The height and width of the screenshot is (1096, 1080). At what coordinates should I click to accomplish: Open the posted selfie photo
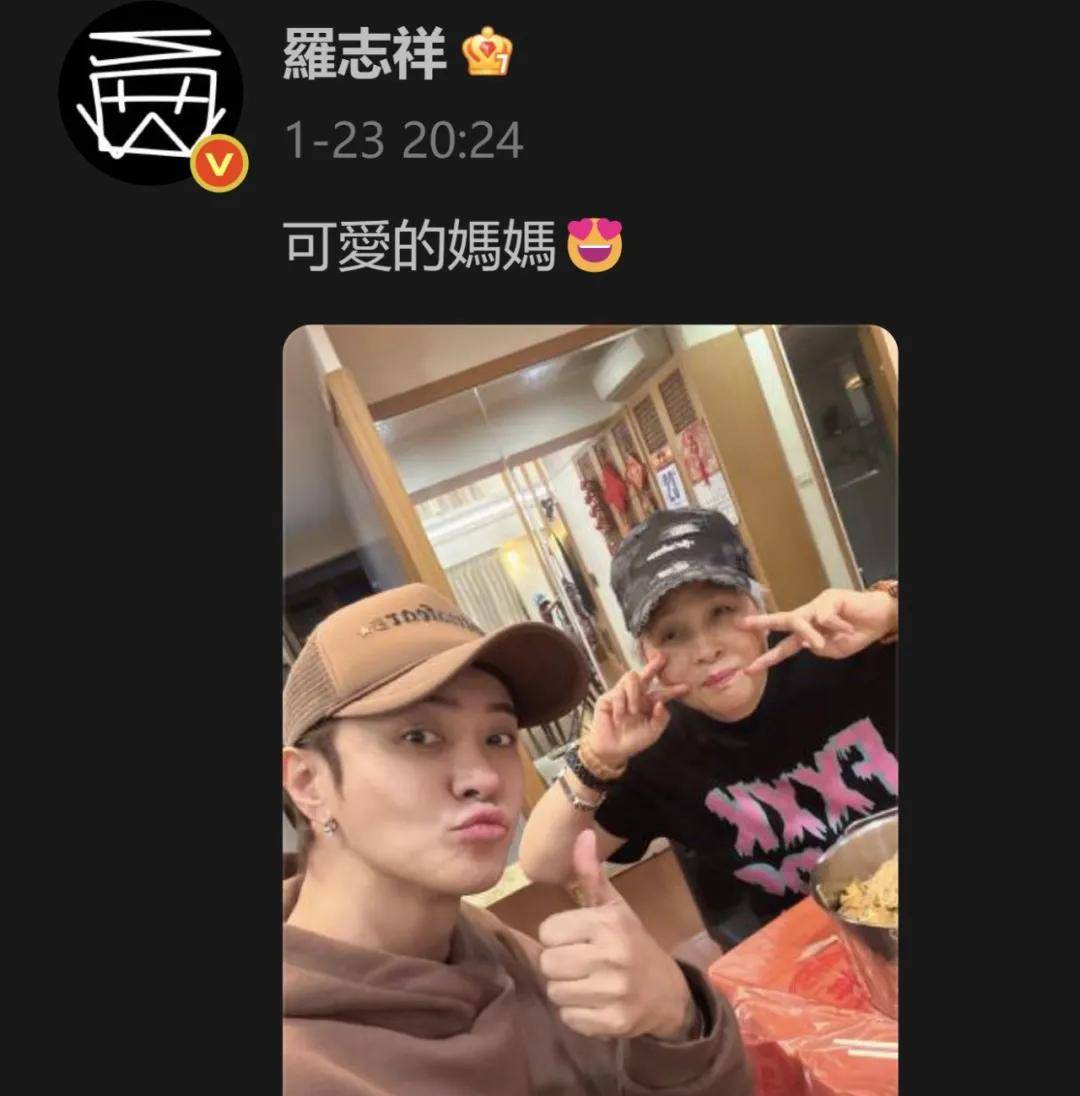coord(590,710)
